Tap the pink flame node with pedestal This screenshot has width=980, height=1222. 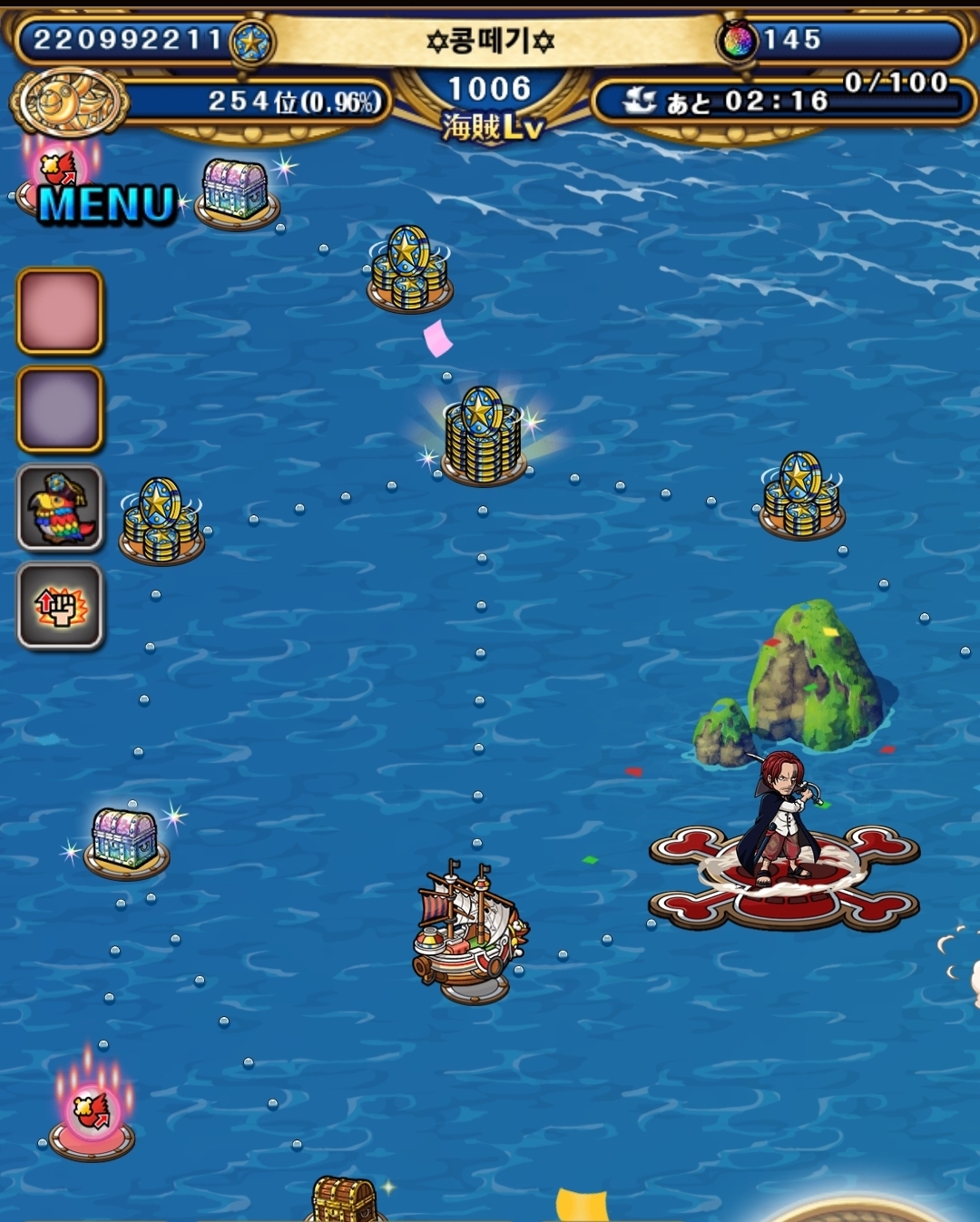(x=92, y=1111)
